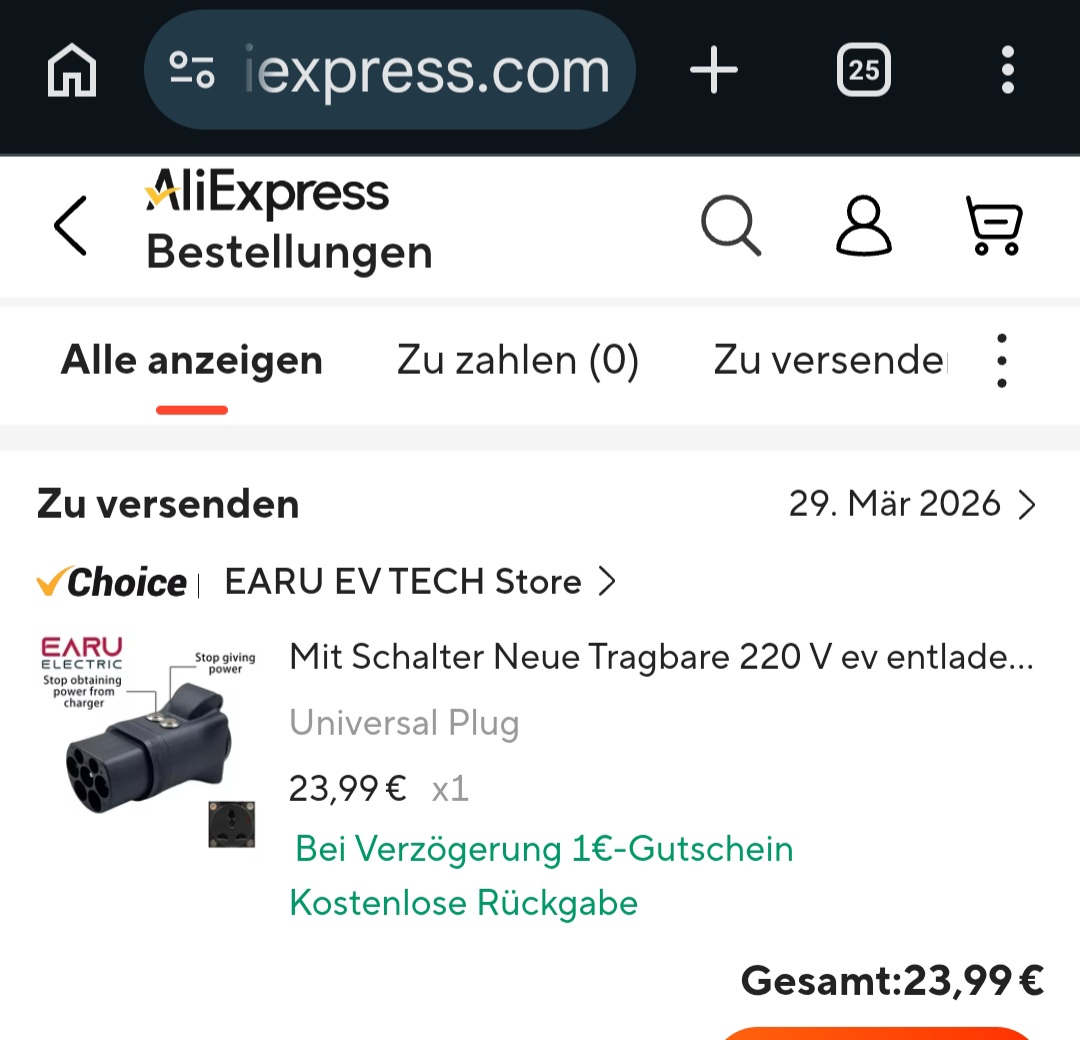
Task: Go back from the Bestellungen page
Action: pyautogui.click(x=70, y=225)
